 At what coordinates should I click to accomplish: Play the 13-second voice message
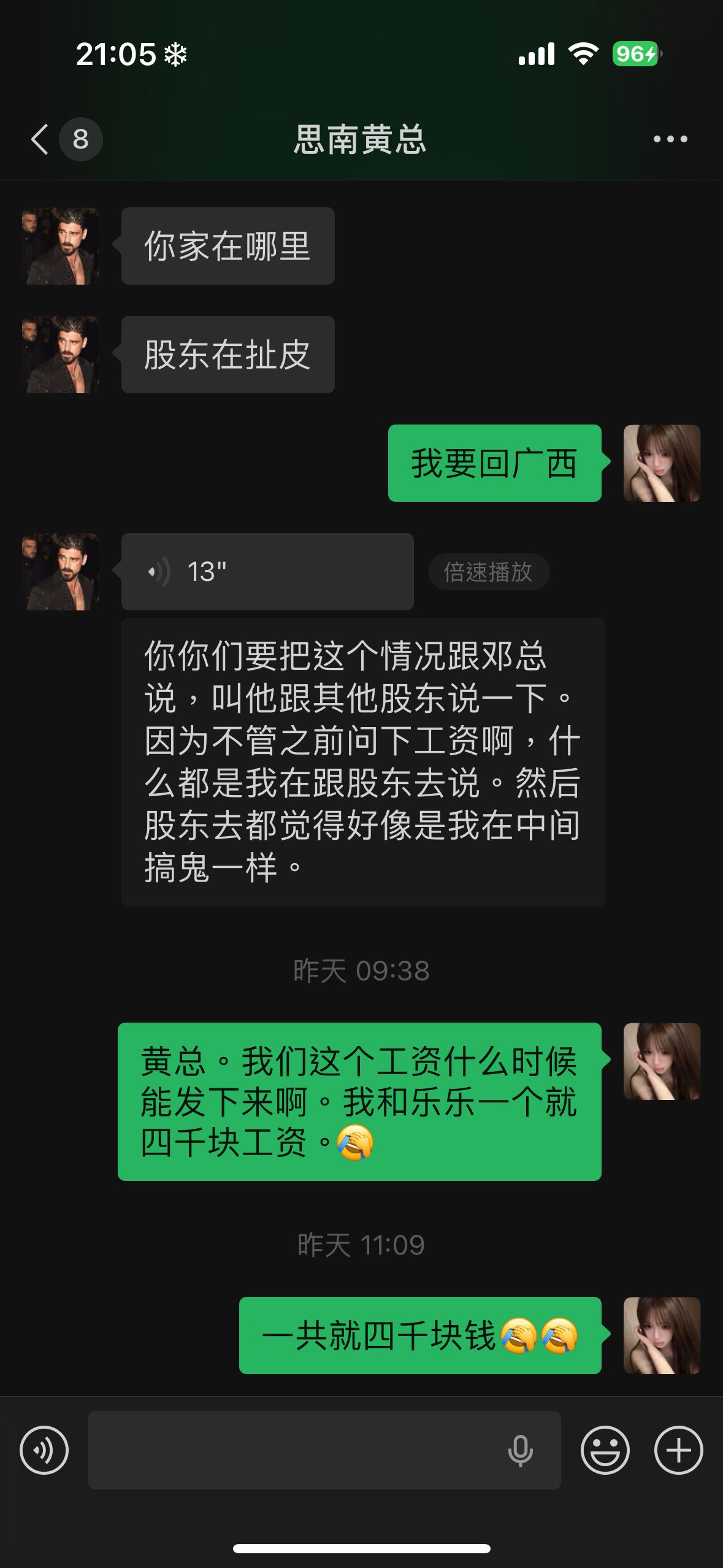point(267,572)
